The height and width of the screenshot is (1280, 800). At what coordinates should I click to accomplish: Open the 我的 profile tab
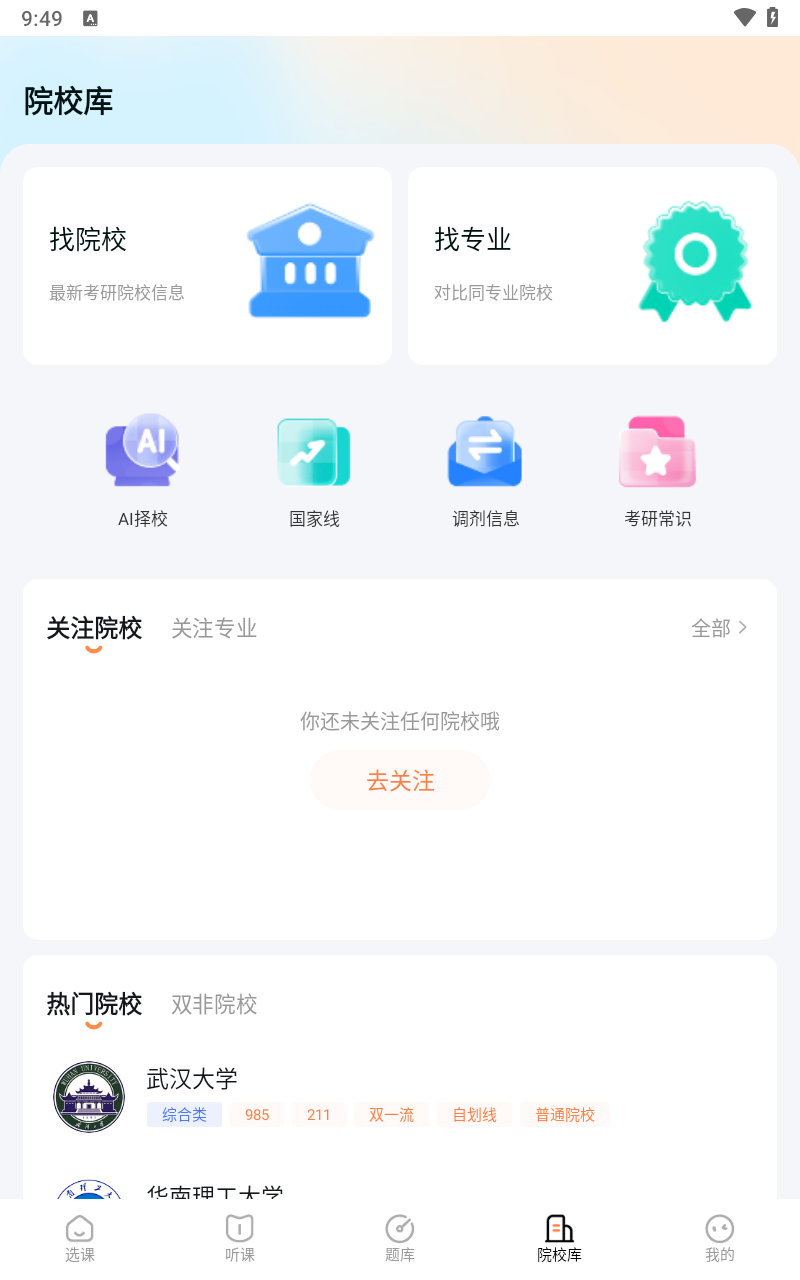tap(720, 1238)
